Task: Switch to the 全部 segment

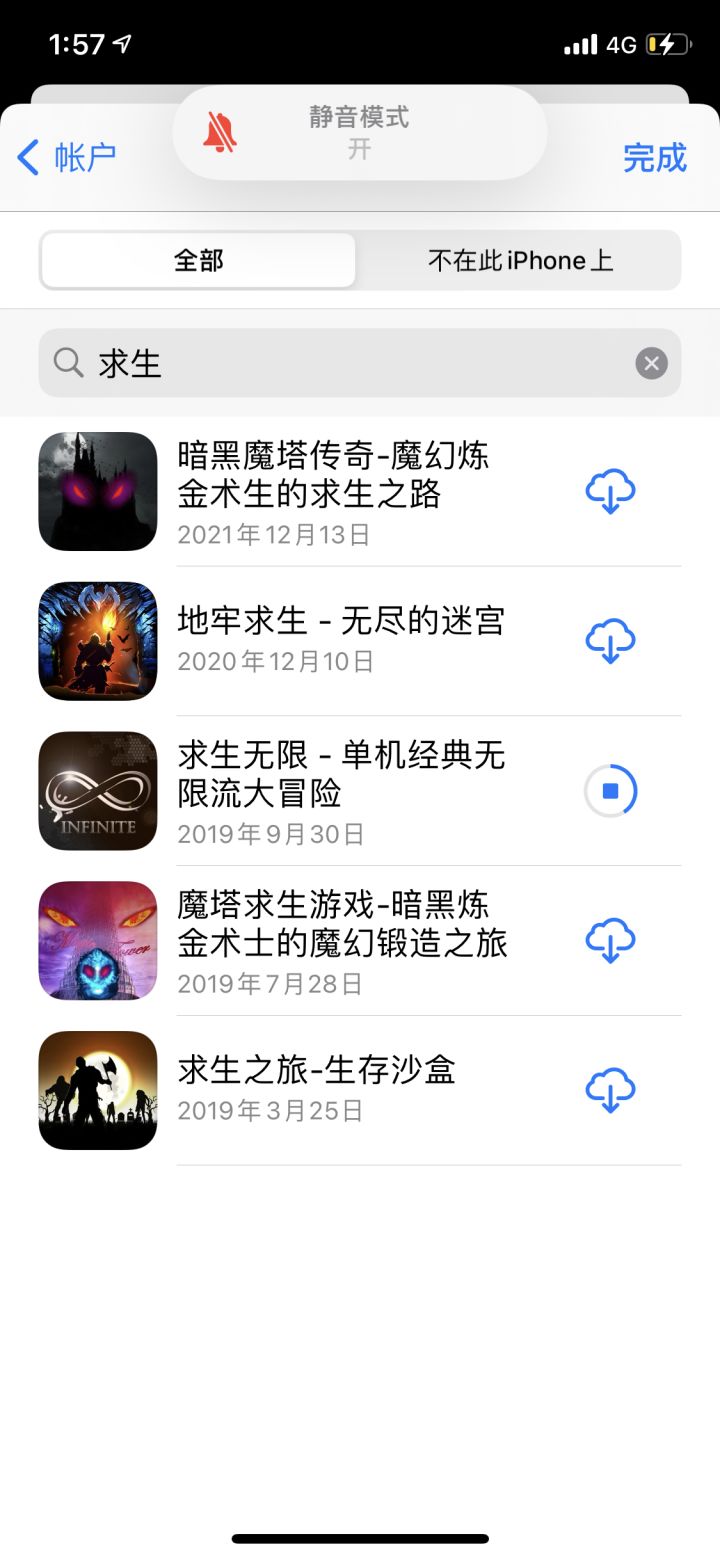Action: click(199, 261)
